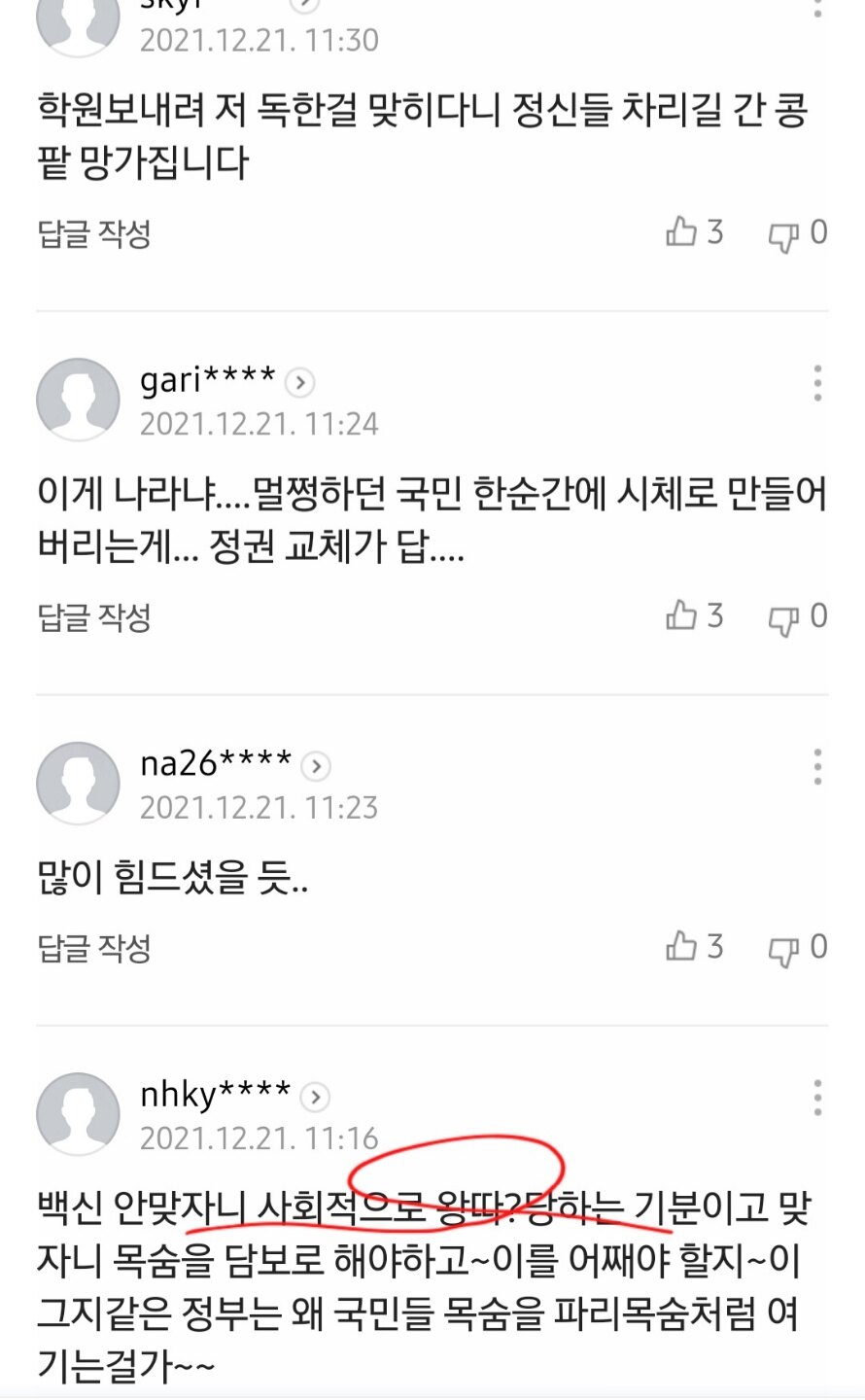Image resolution: width=865 pixels, height=1400 pixels.
Task: Dislike na26****'s comment
Action: point(798,947)
